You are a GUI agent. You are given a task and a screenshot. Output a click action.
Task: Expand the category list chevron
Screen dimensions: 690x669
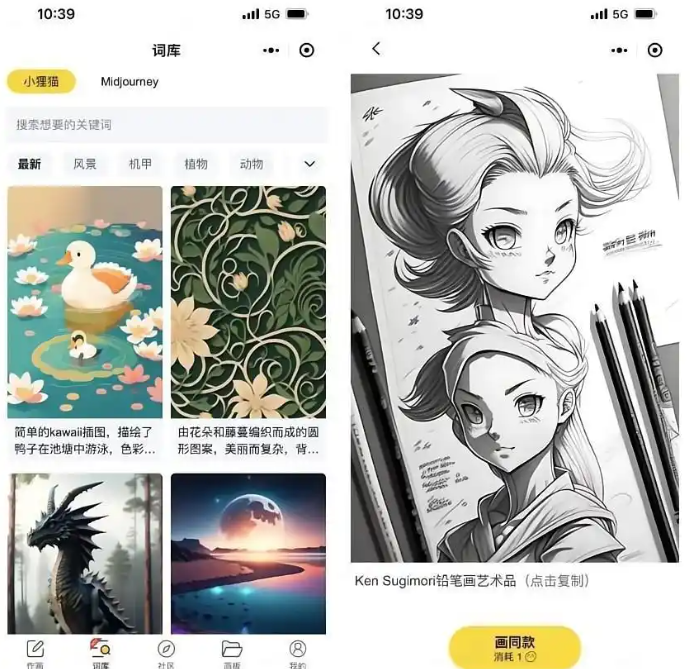(x=309, y=164)
